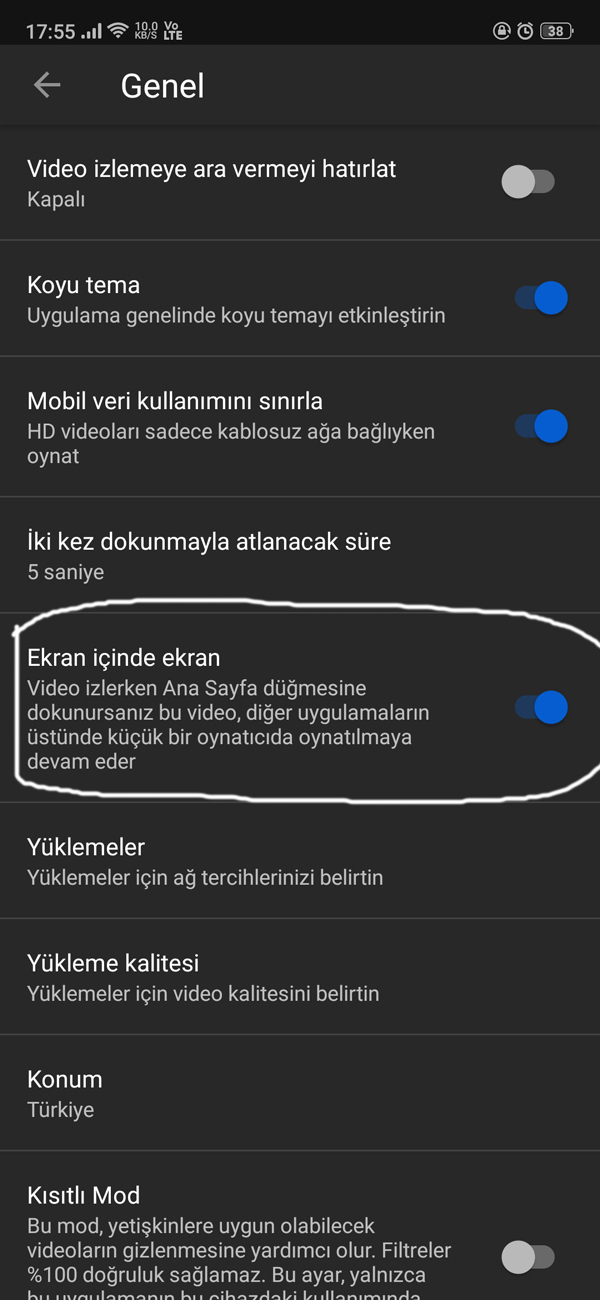The width and height of the screenshot is (600, 1300).
Task: Go back from Genel settings
Action: pyautogui.click(x=47, y=86)
